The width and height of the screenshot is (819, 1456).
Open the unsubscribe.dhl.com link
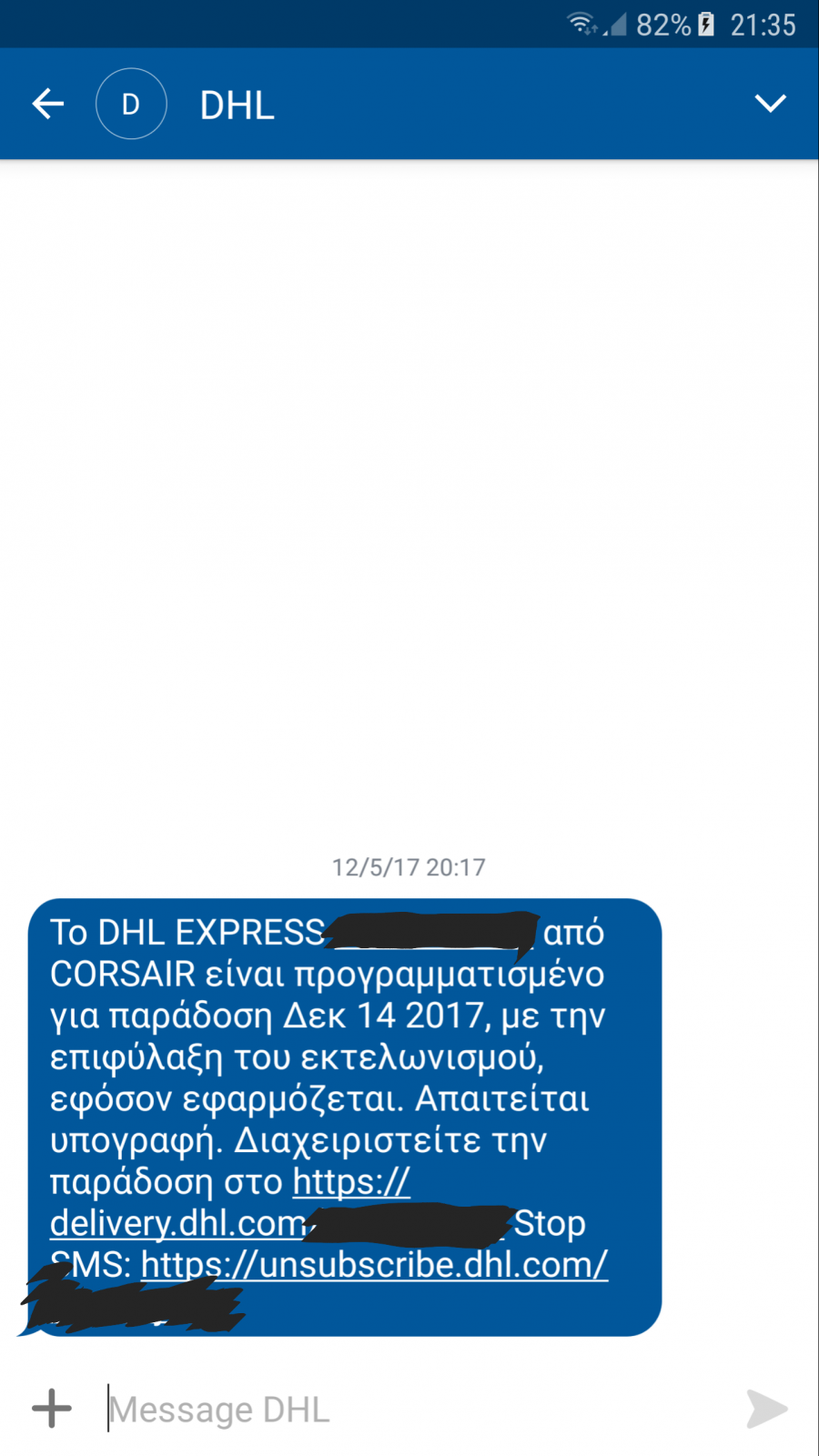374,1265
